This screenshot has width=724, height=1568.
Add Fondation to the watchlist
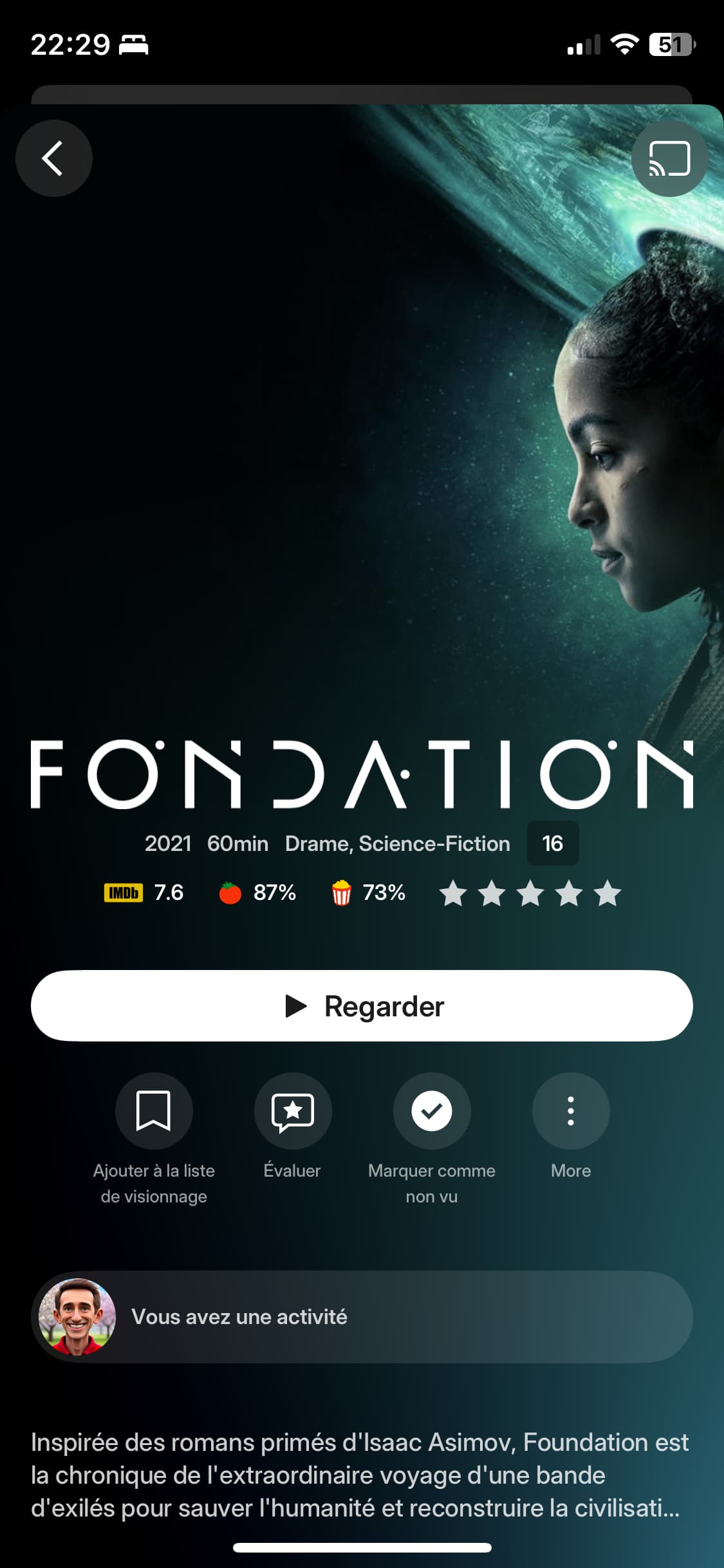point(154,1111)
